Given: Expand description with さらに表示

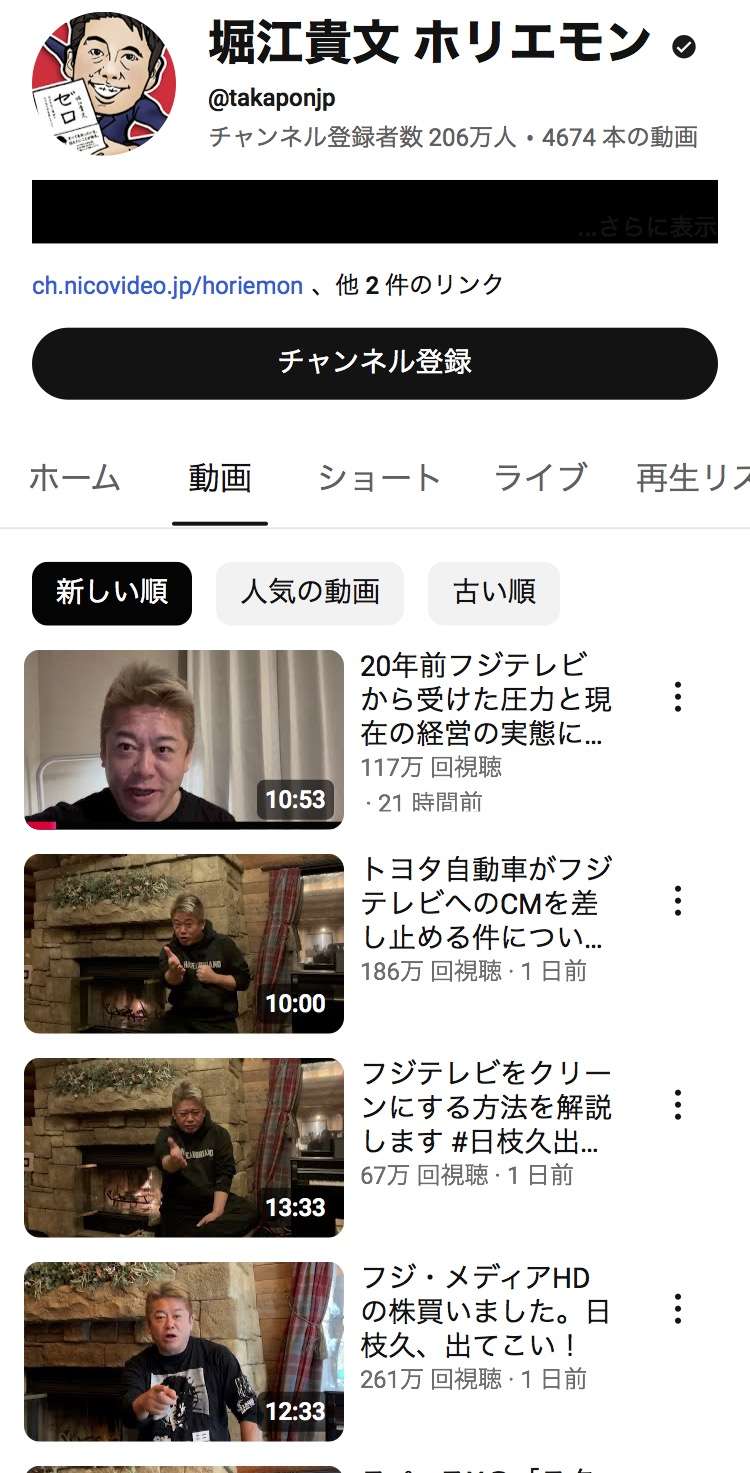Looking at the screenshot, I should (x=648, y=228).
